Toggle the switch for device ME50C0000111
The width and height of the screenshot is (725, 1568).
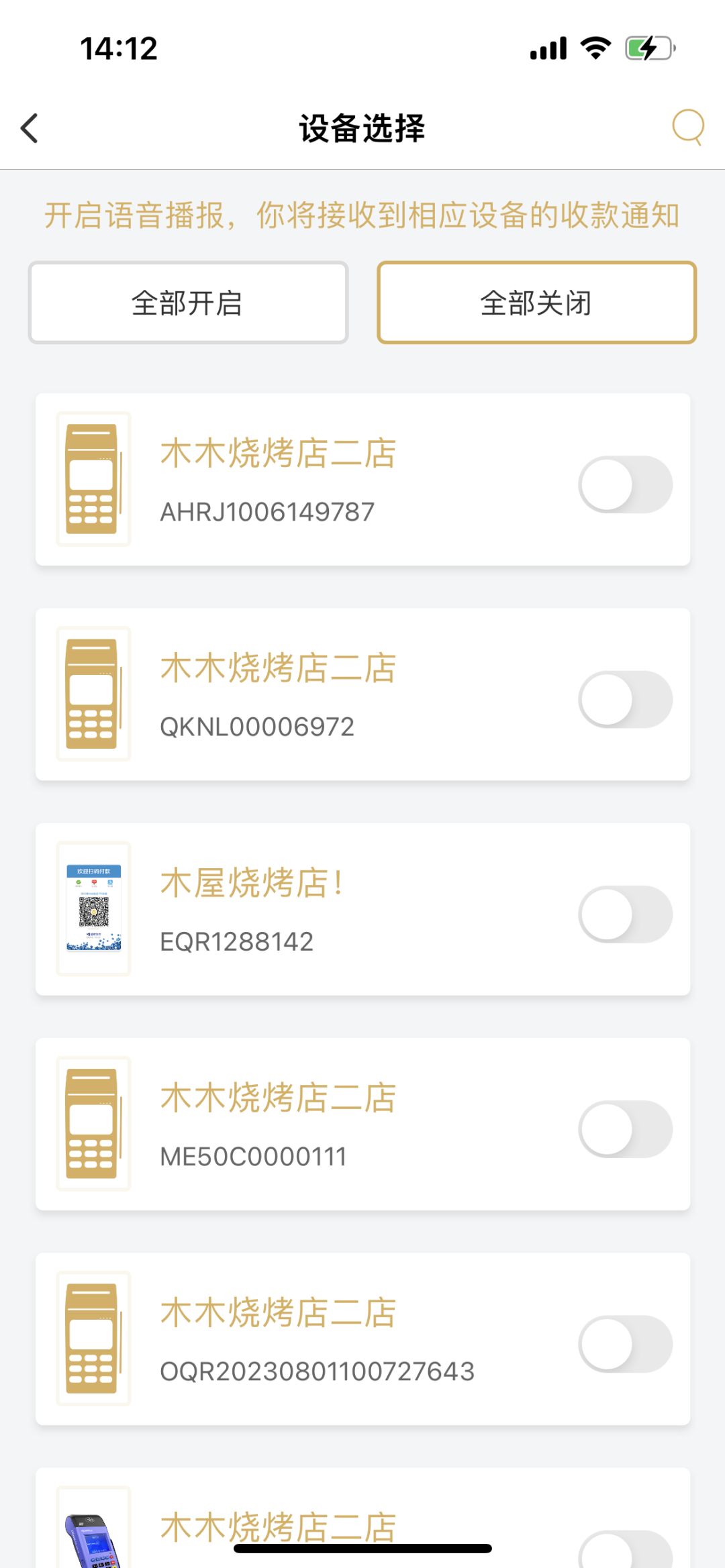625,1129
